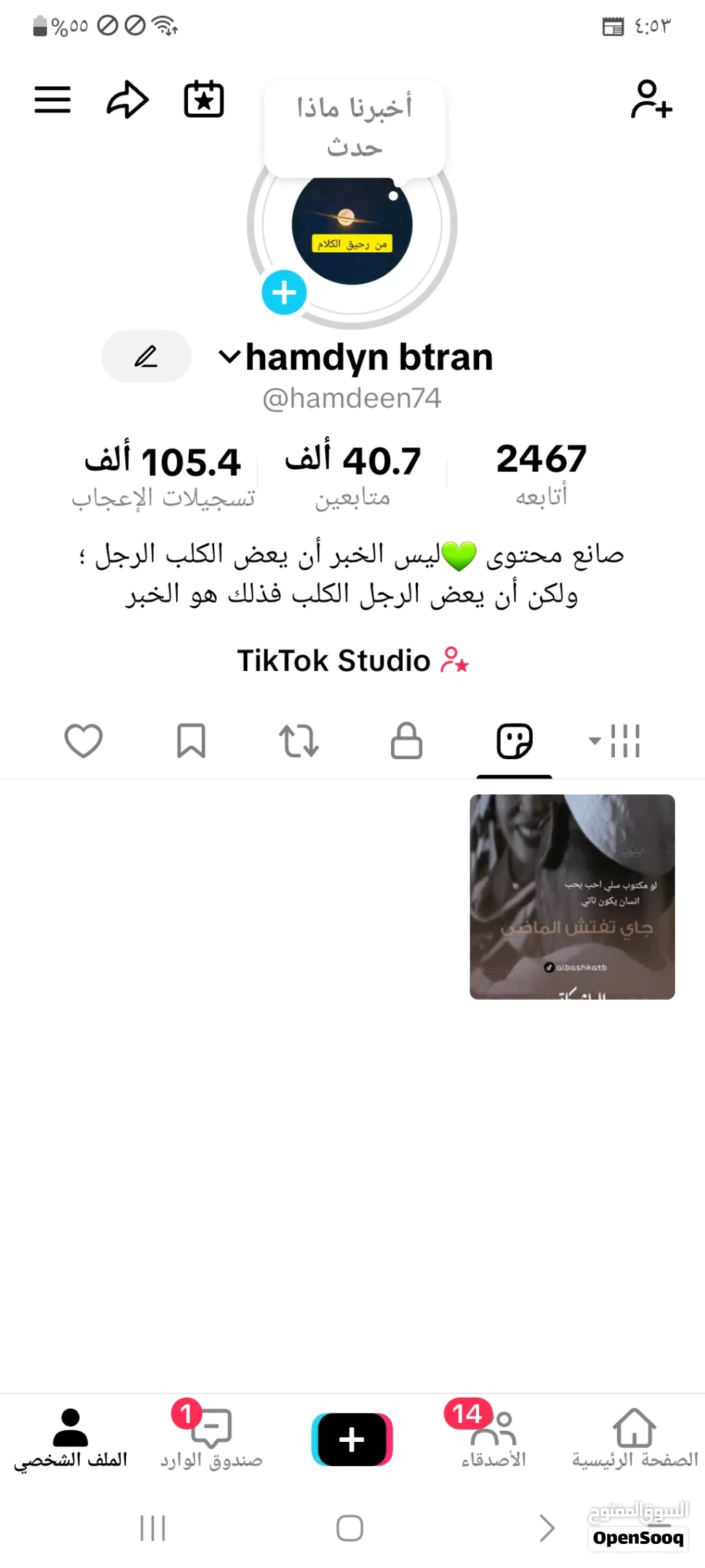
Task: Tap the blue plus on the avatar
Action: click(284, 293)
